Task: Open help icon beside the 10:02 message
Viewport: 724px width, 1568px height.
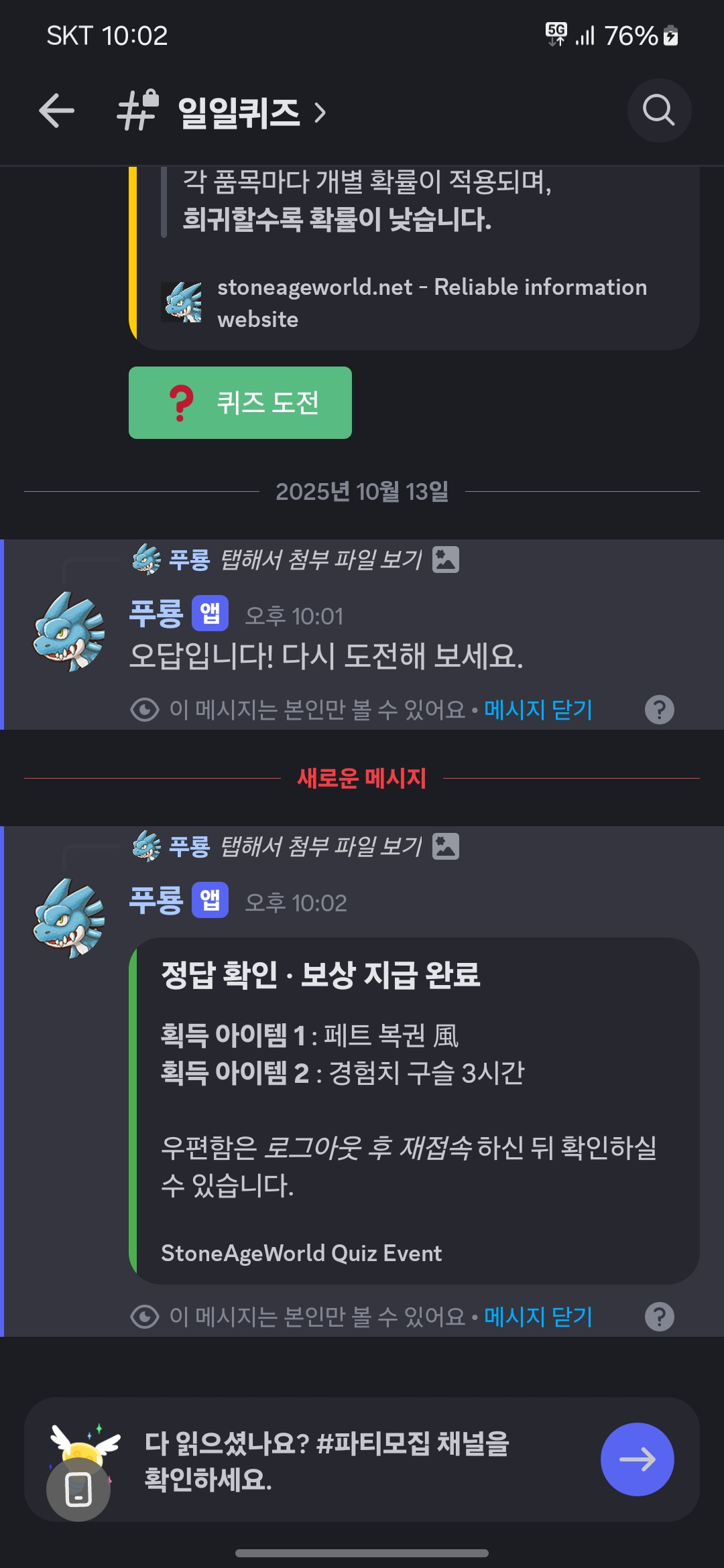Action: [x=660, y=1317]
